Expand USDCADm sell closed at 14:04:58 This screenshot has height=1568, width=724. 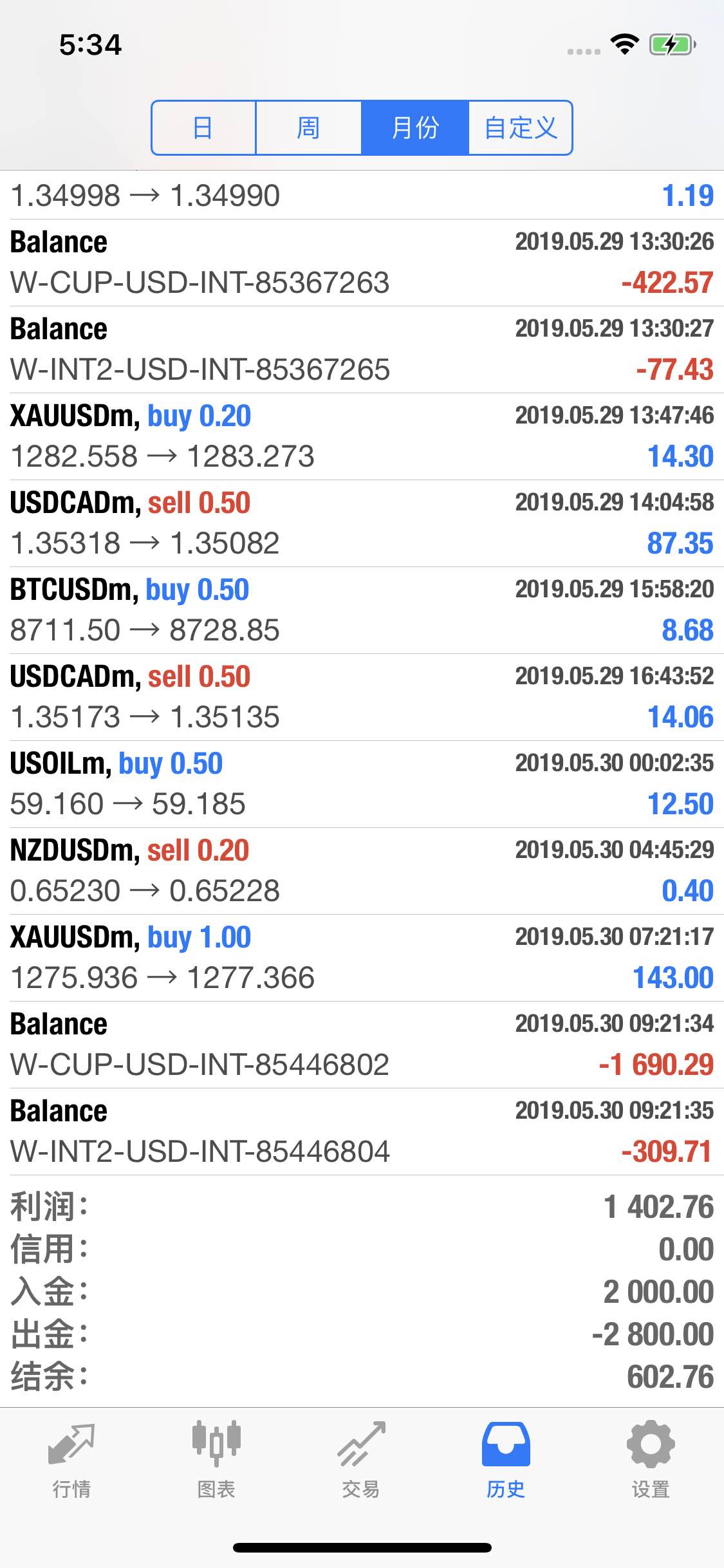coord(362,523)
